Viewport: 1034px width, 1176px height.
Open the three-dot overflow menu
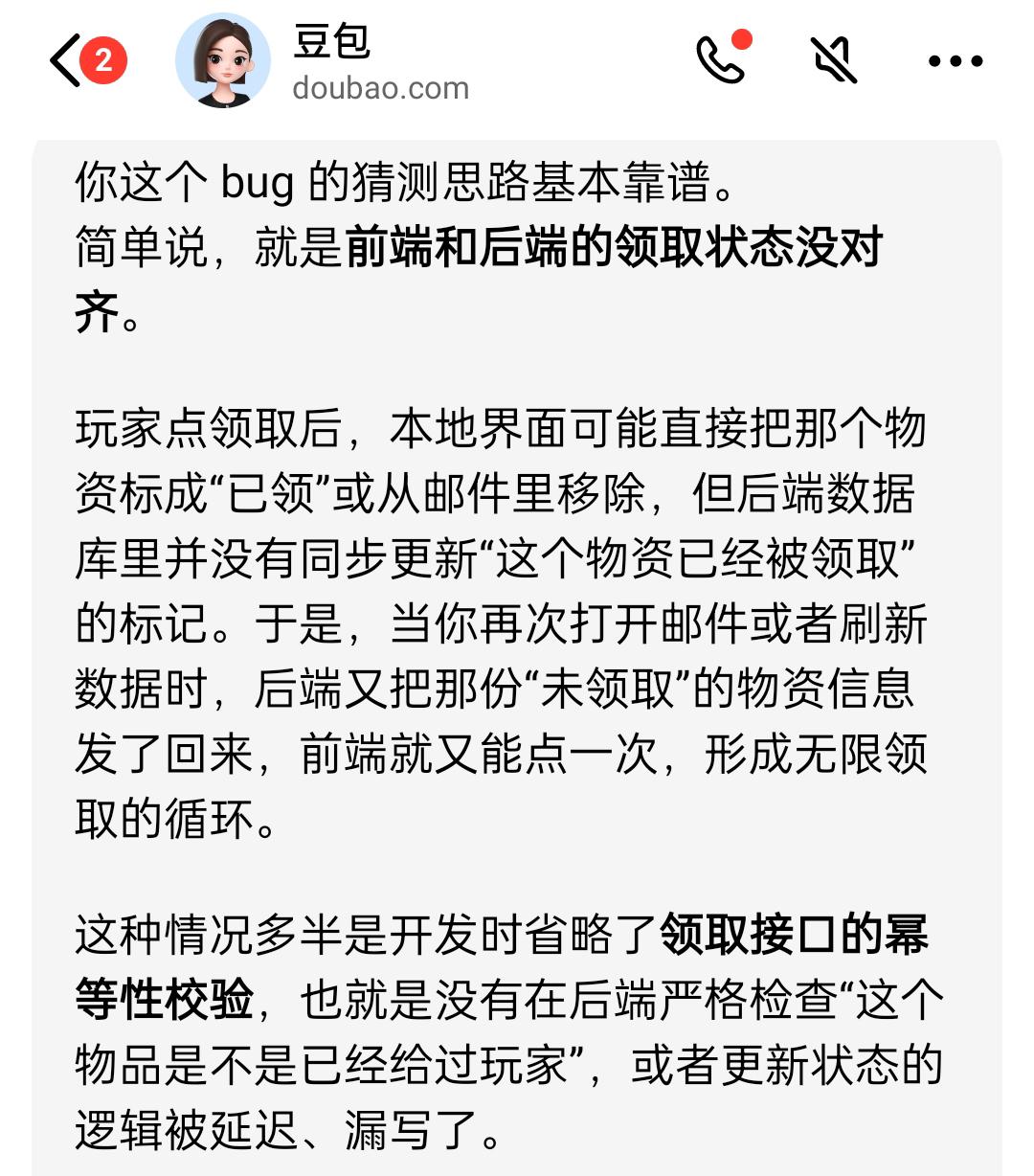[955, 61]
